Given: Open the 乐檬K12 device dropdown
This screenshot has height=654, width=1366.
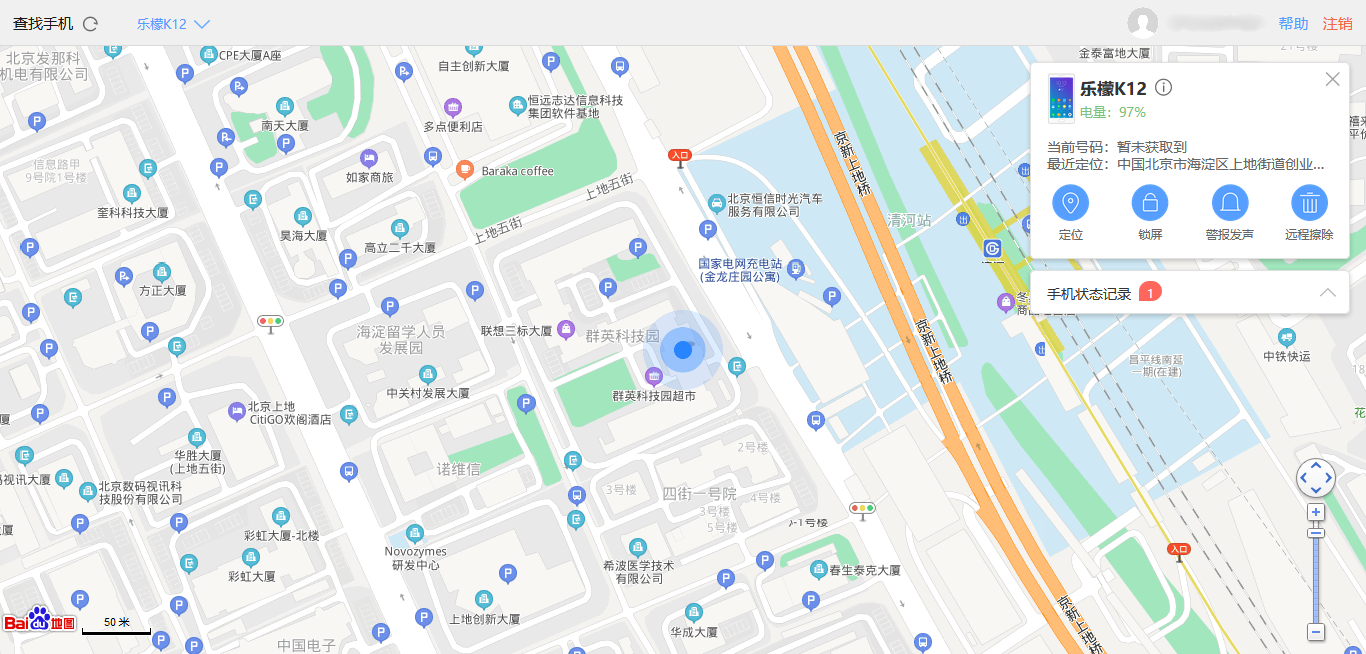Looking at the screenshot, I should tap(173, 24).
